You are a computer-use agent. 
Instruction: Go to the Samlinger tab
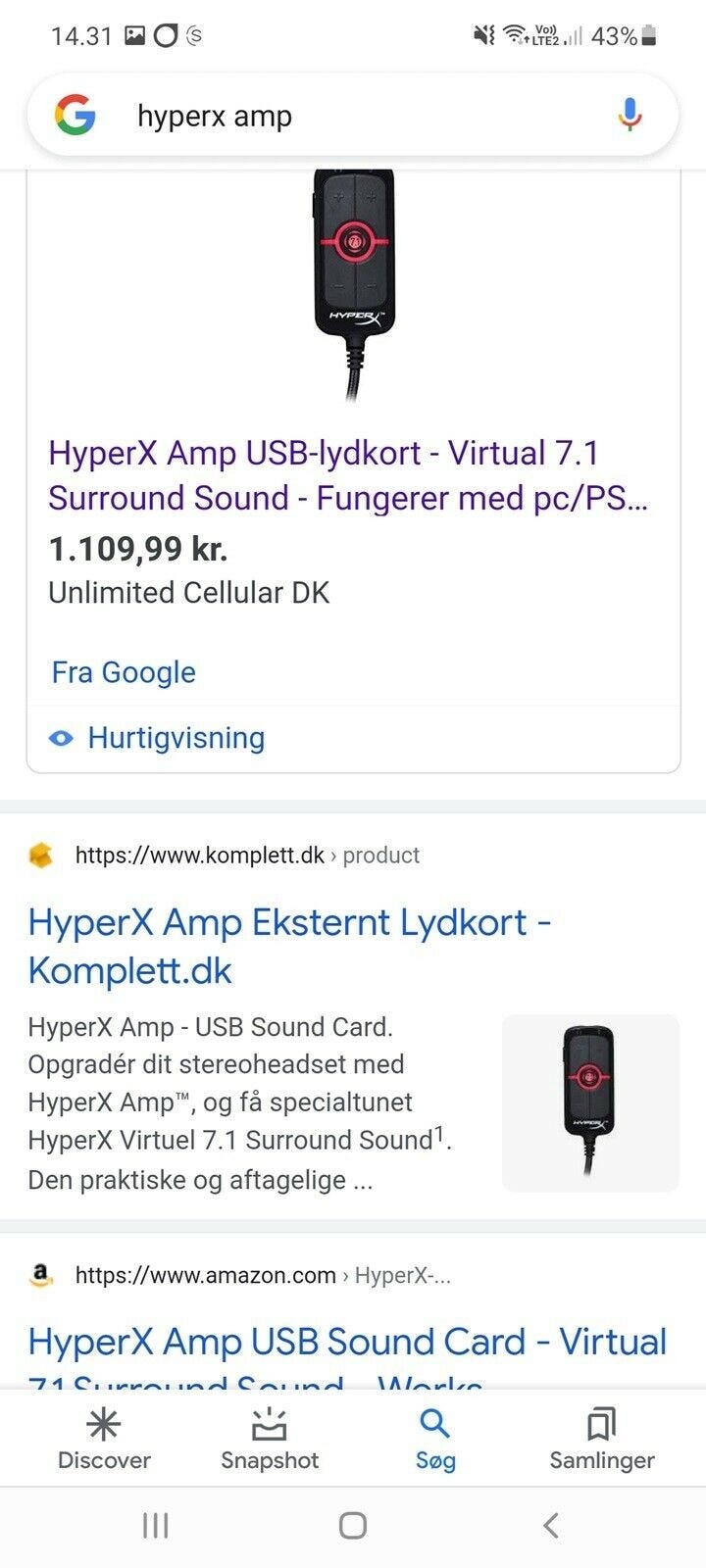pos(601,1439)
